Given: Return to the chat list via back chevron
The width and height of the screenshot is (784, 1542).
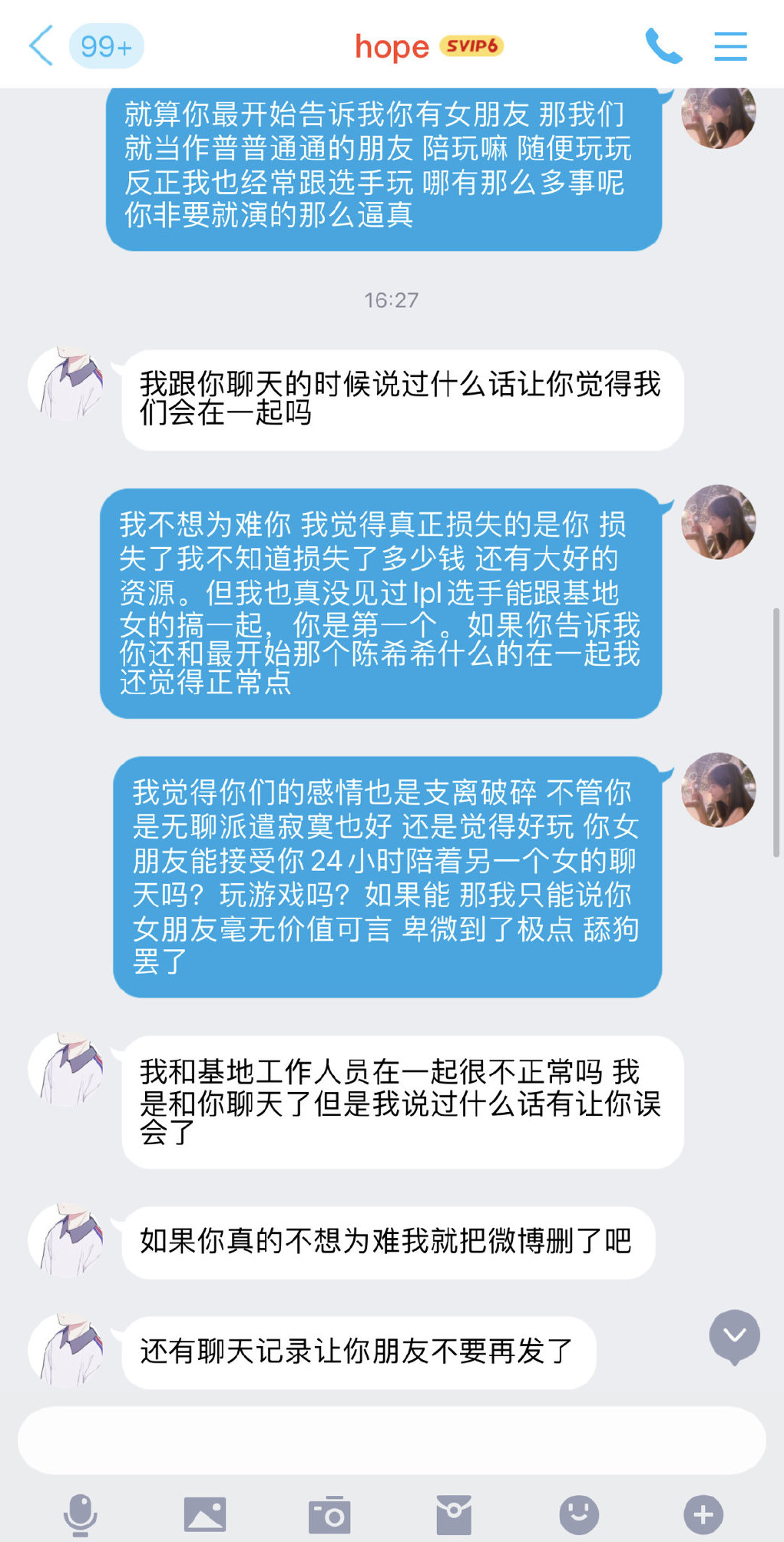Looking at the screenshot, I should click(40, 46).
